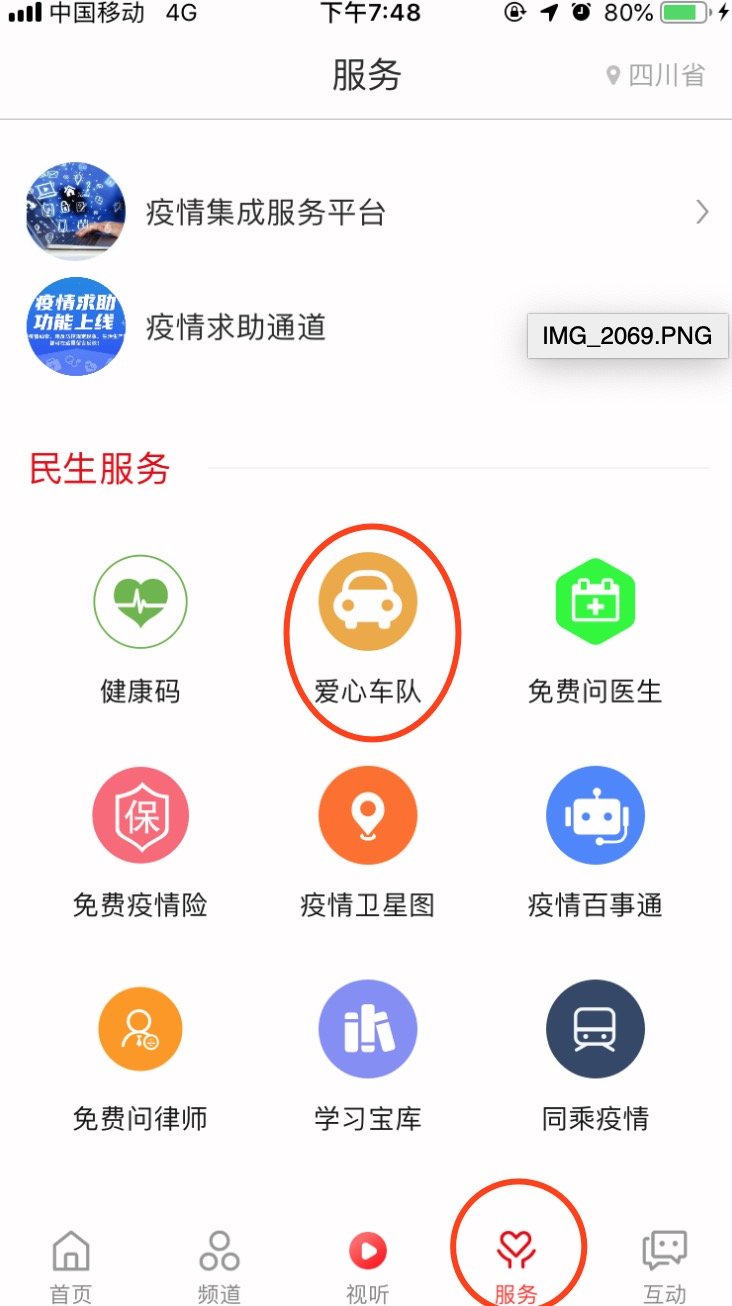732x1306 pixels.
Task: Select the 服务 tab
Action: coord(516,1264)
